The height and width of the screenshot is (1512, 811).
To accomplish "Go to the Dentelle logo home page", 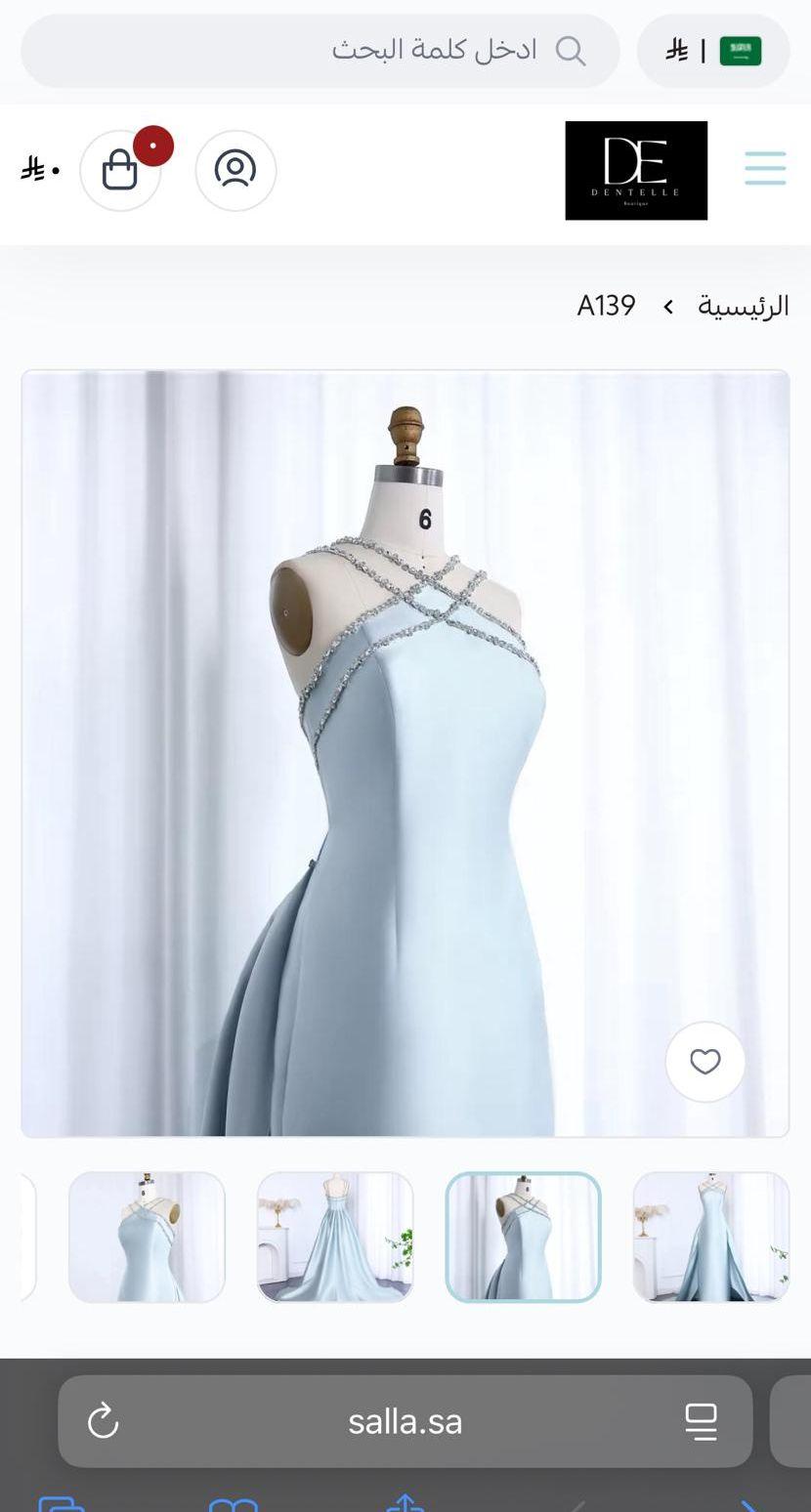I will (x=636, y=170).
